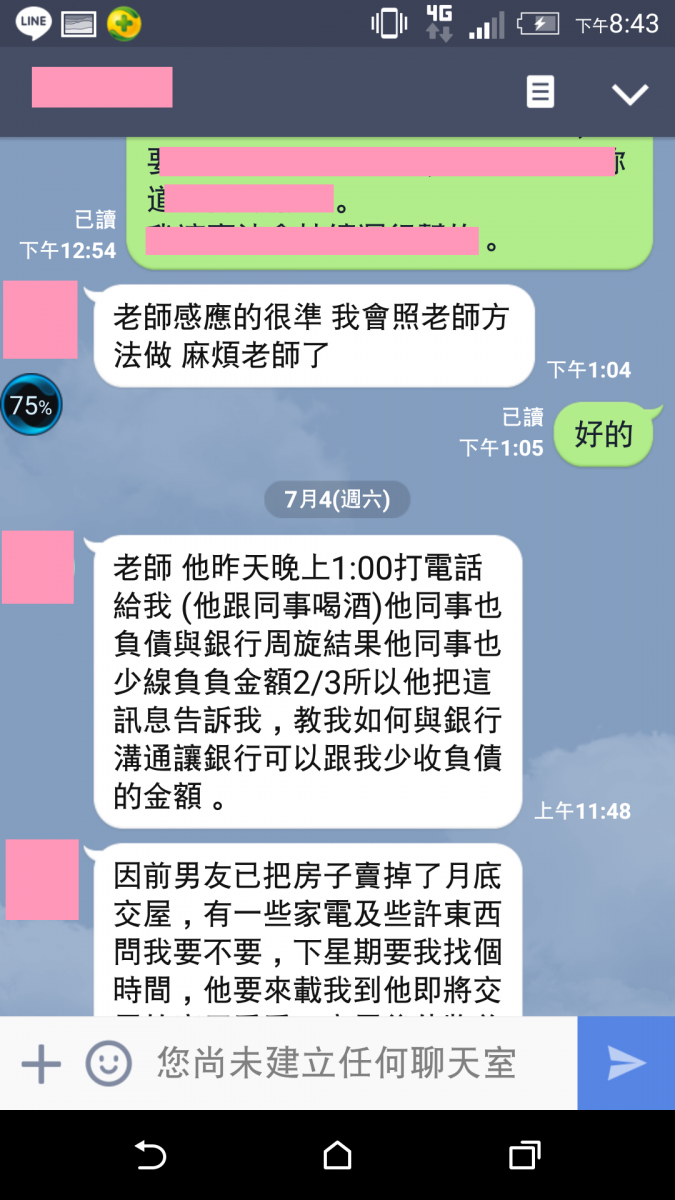
Task: Send the message with the arrow button
Action: point(627,1063)
